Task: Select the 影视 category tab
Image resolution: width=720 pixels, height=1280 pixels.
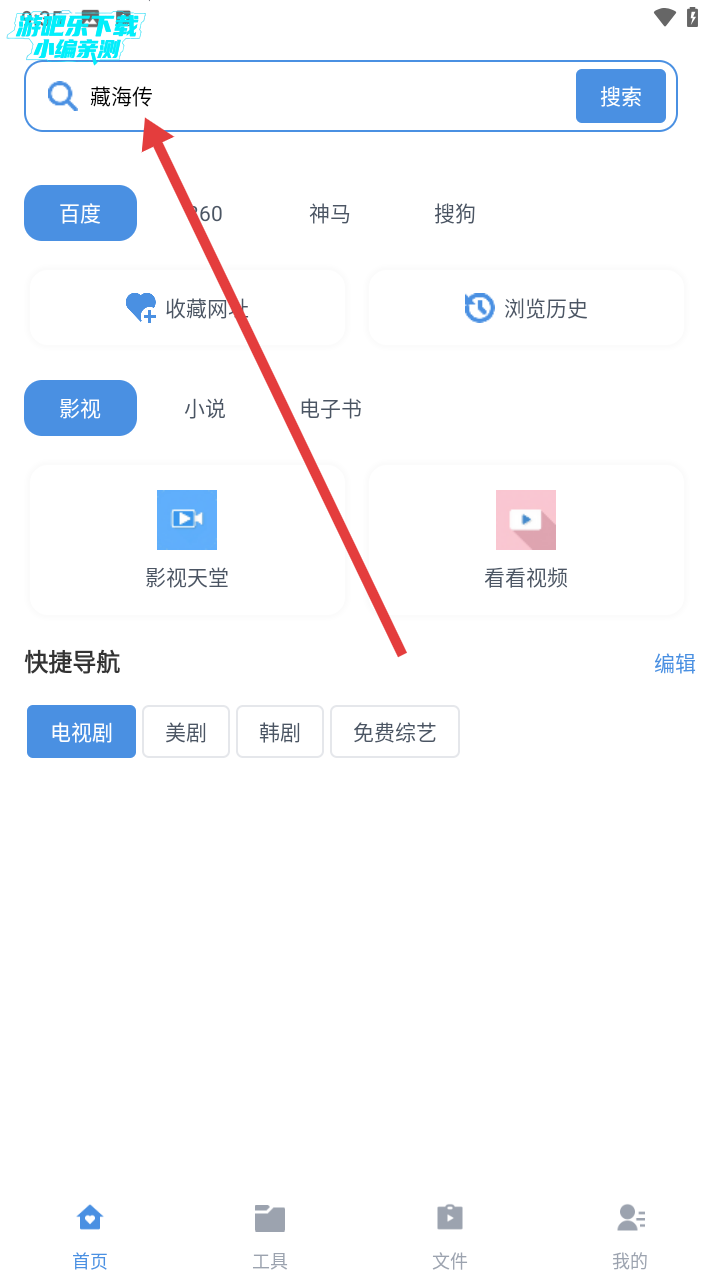Action: pyautogui.click(x=80, y=408)
